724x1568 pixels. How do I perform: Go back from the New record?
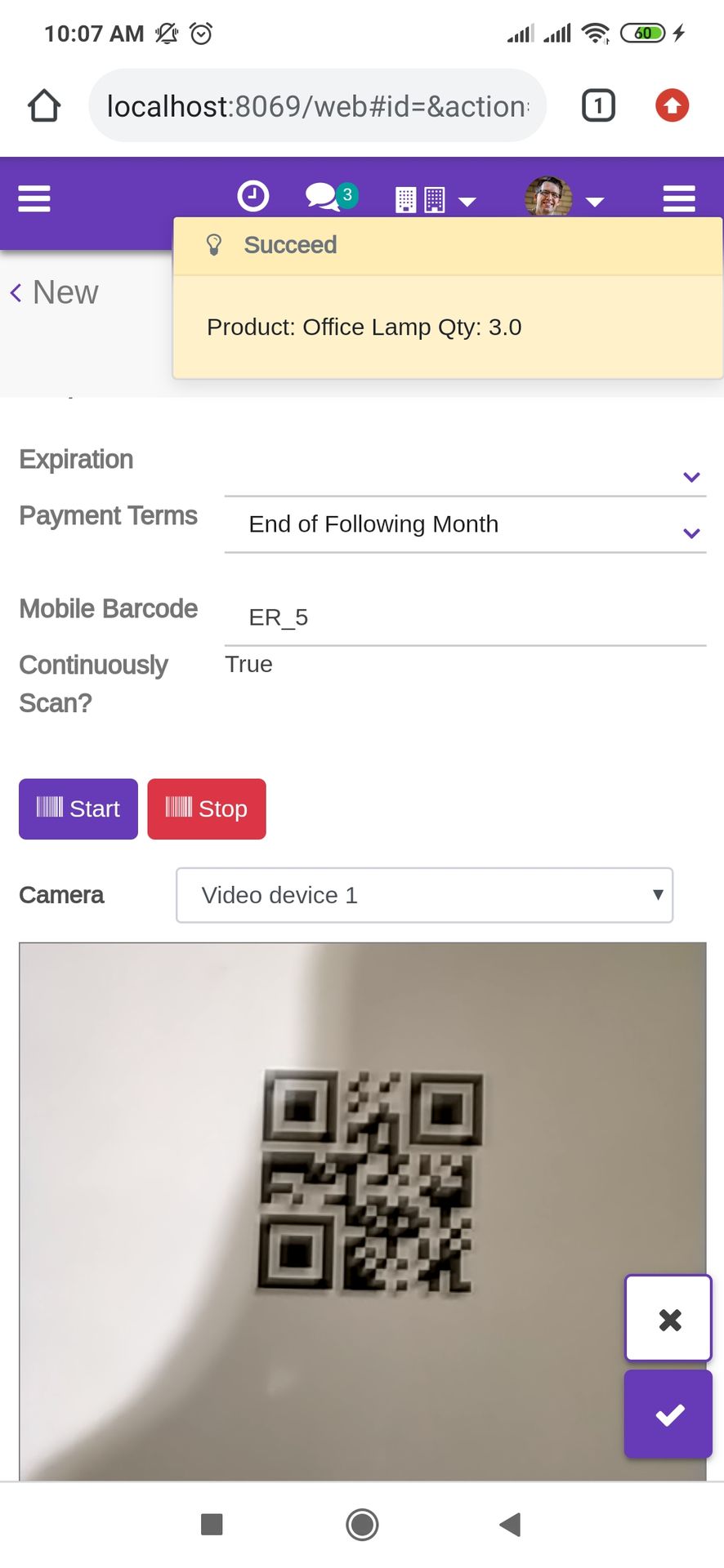pyautogui.click(x=54, y=292)
